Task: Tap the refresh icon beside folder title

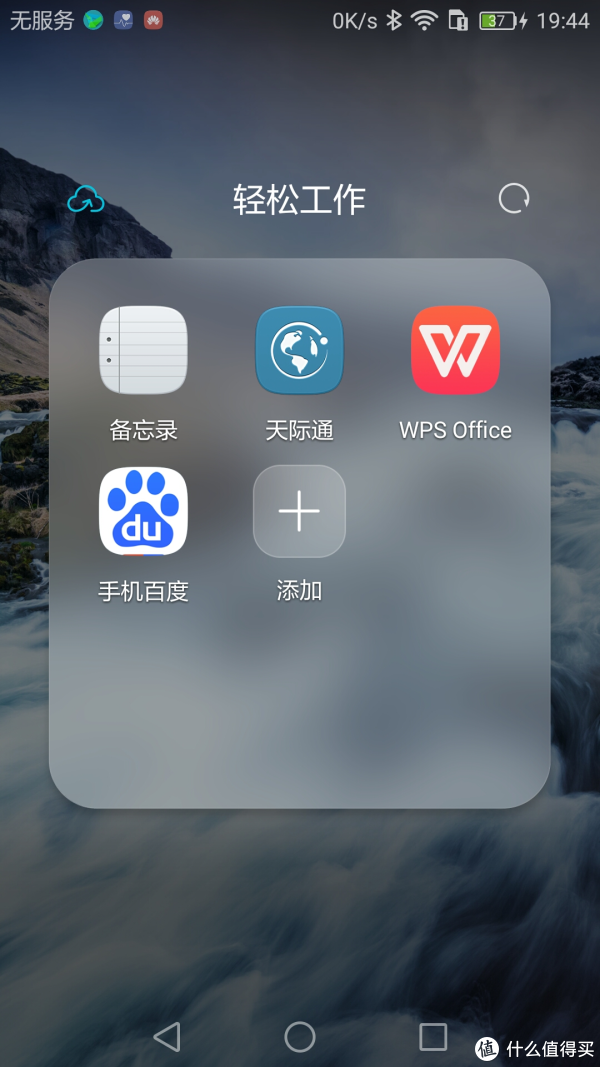Action: (514, 198)
